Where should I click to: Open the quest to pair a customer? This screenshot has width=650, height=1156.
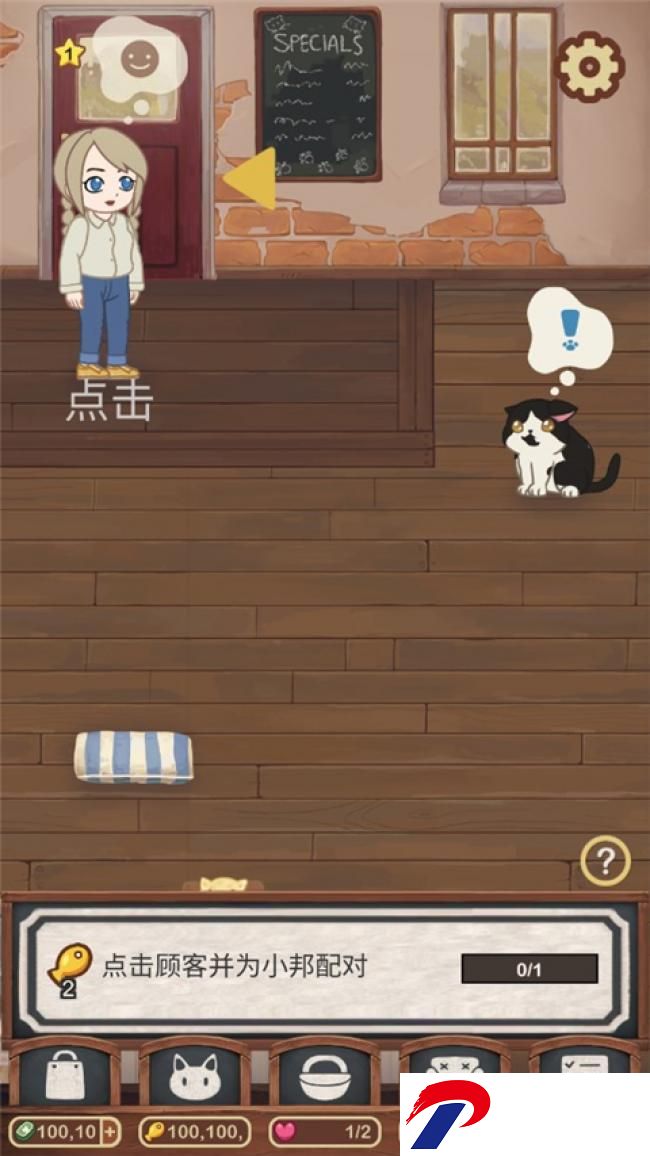(325, 966)
